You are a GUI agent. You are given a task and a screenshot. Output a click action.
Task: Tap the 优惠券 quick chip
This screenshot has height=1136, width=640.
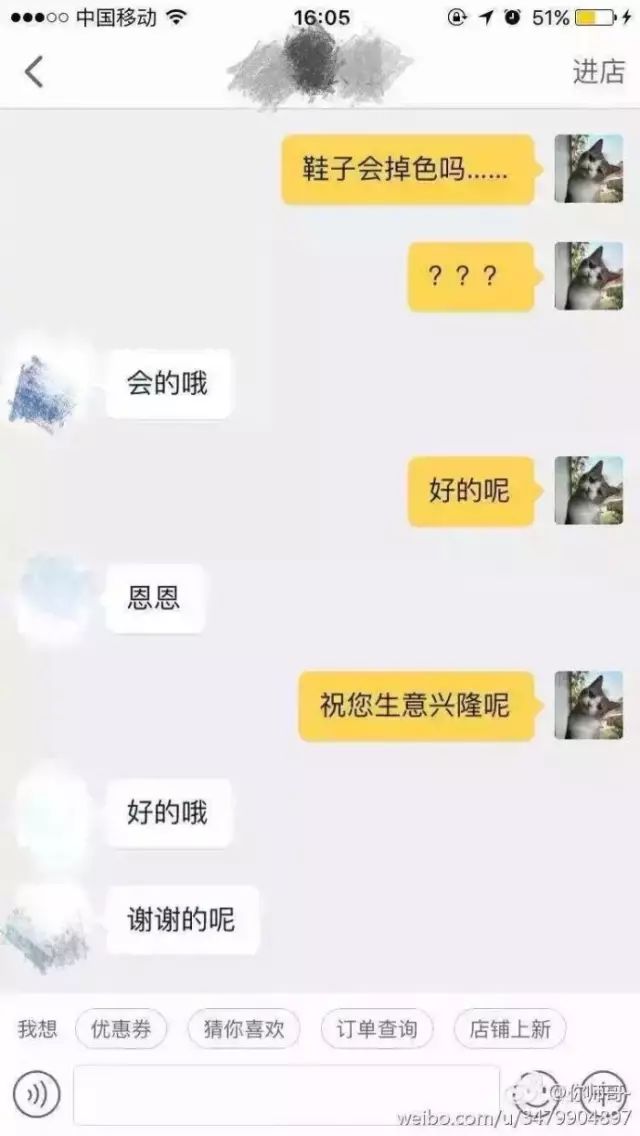pos(121,1029)
